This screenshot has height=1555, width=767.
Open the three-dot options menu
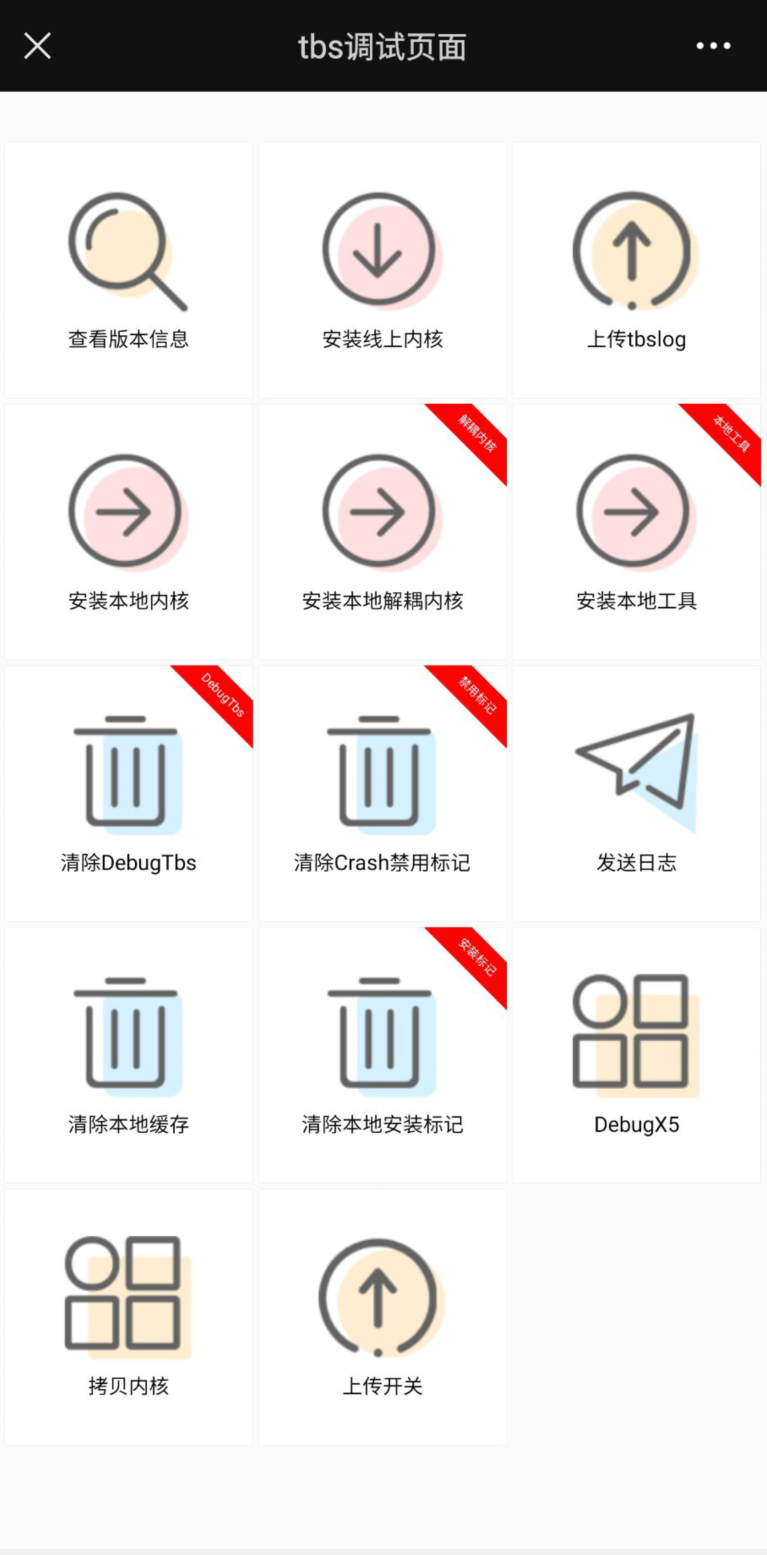(x=713, y=45)
